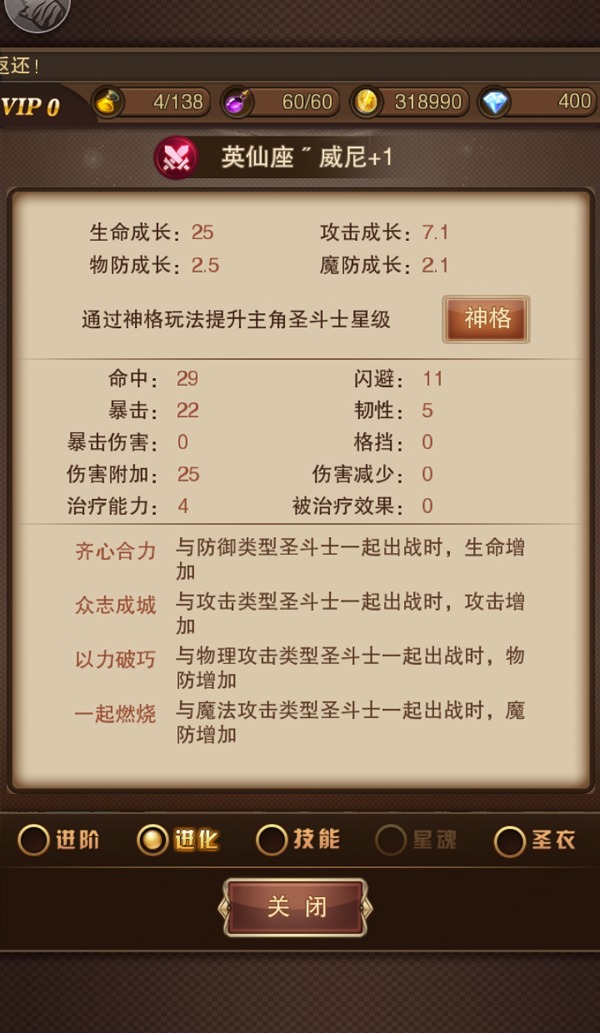Screen dimensions: 600x1033
Task: Tap the 神格 button
Action: (x=486, y=320)
